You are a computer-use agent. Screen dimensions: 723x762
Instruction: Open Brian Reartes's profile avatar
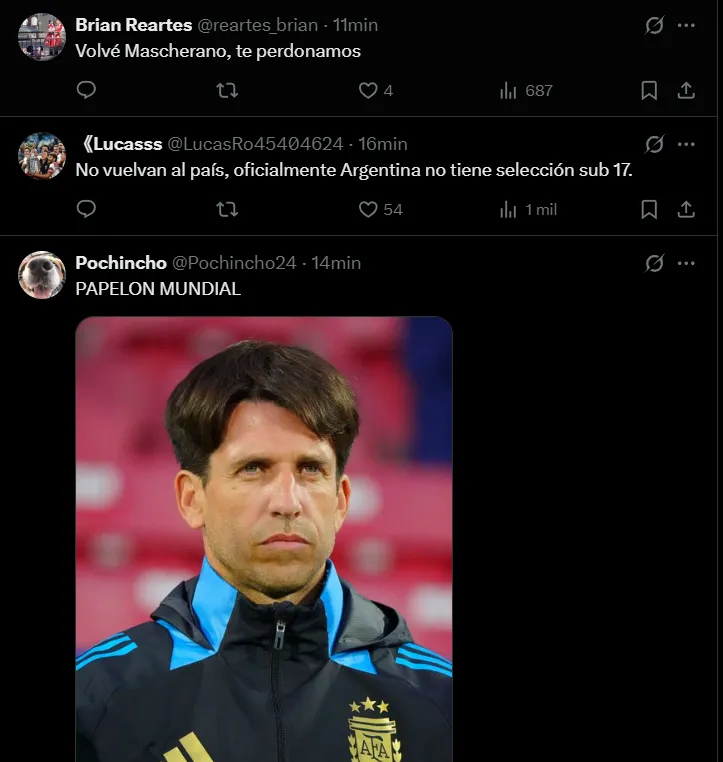pos(42,37)
